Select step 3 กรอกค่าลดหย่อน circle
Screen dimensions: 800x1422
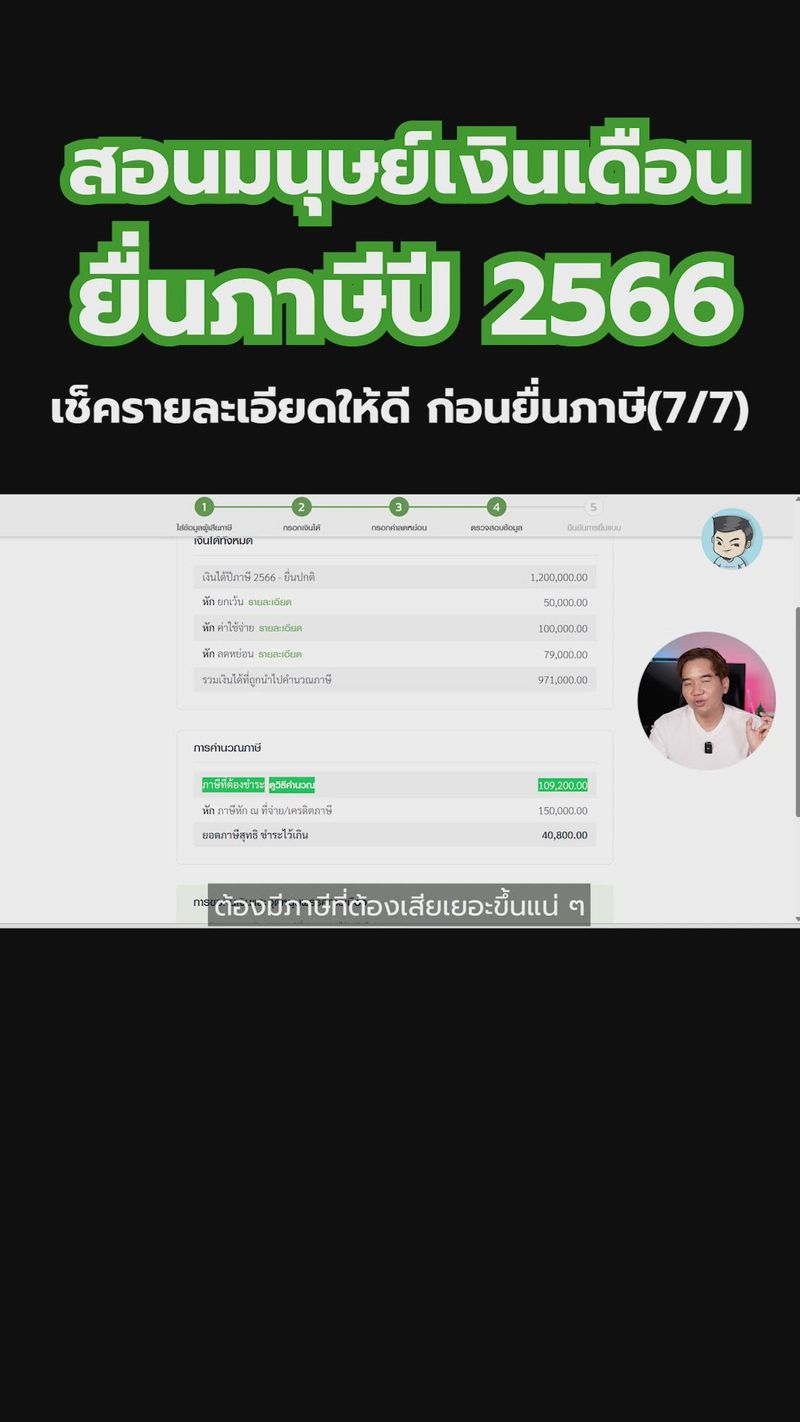coord(400,507)
